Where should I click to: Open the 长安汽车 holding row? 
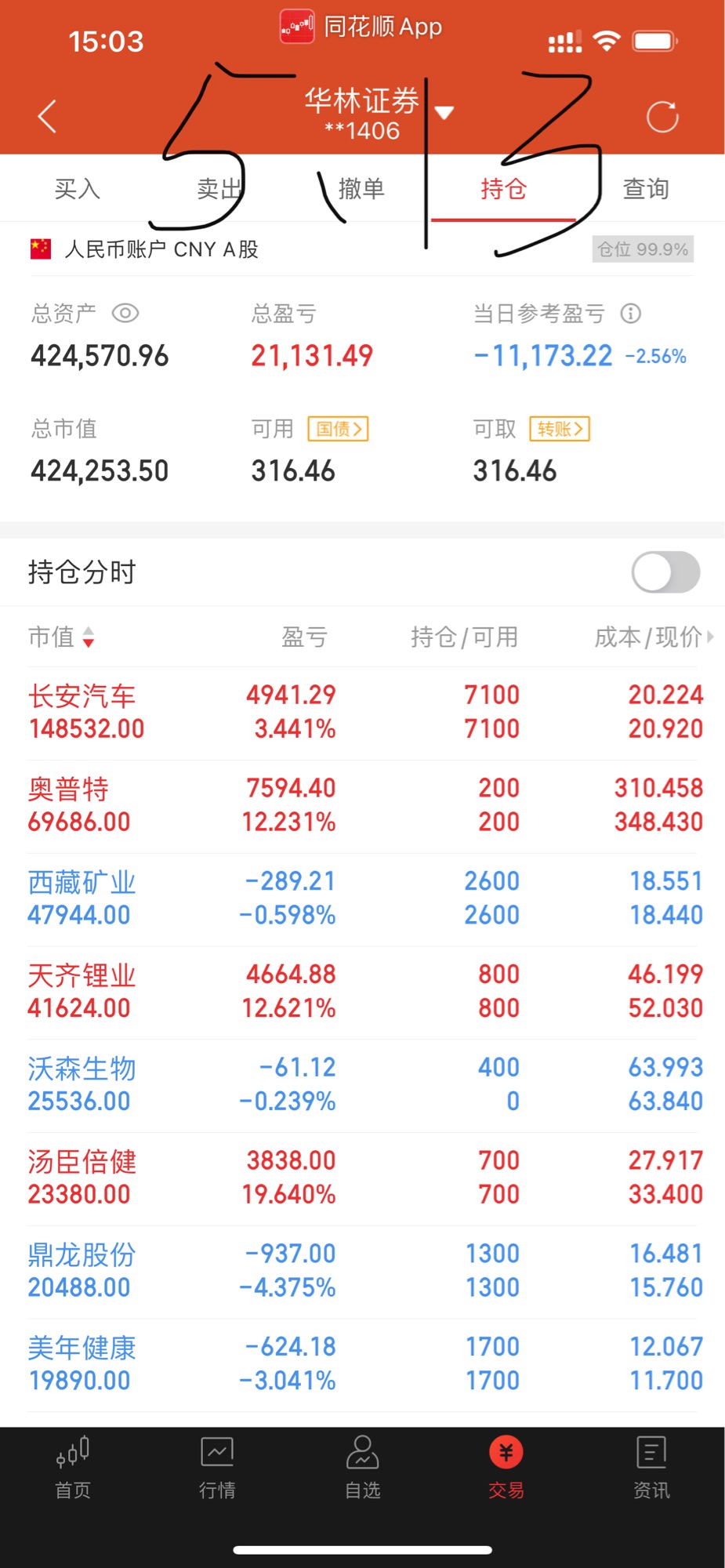coord(362,712)
